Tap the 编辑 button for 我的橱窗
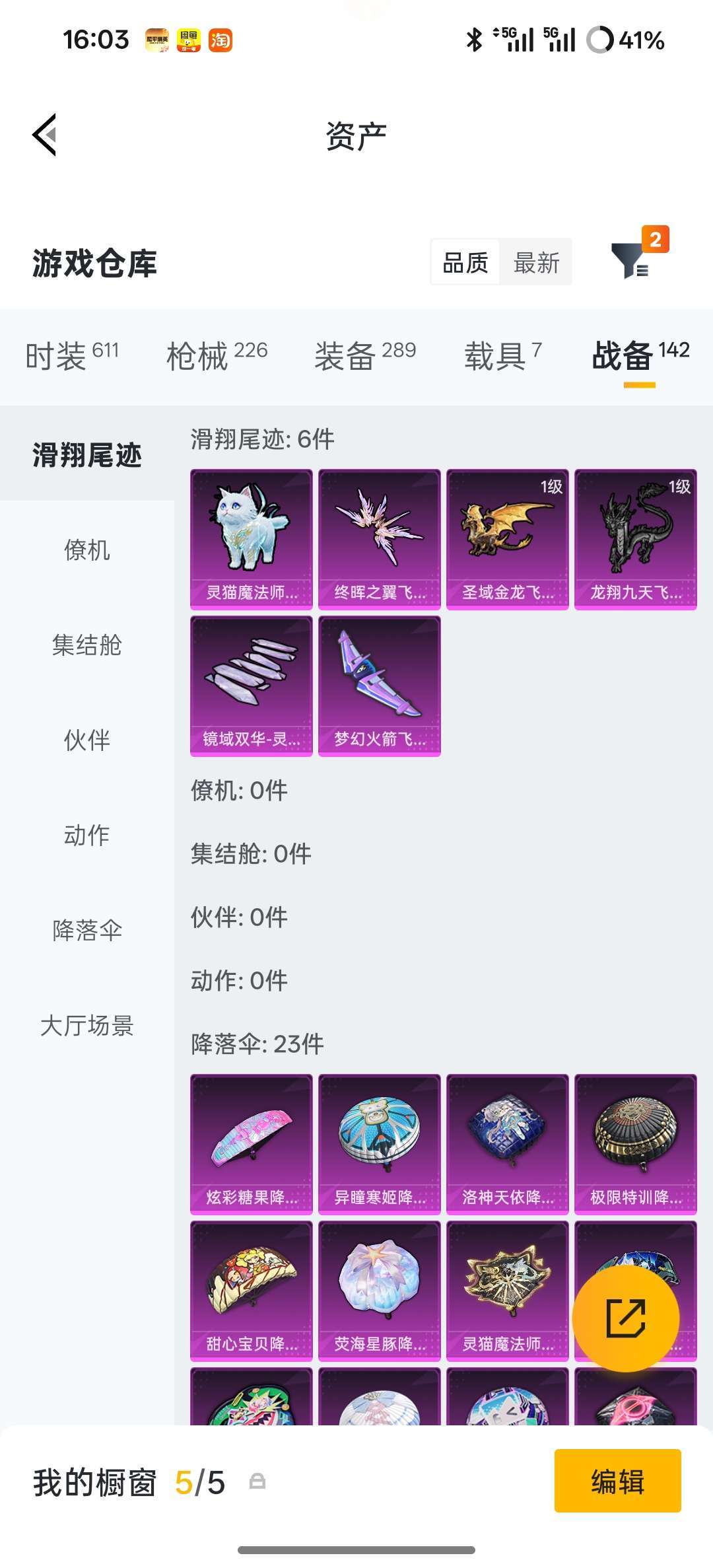Viewport: 713px width, 1568px height. coord(617,1481)
